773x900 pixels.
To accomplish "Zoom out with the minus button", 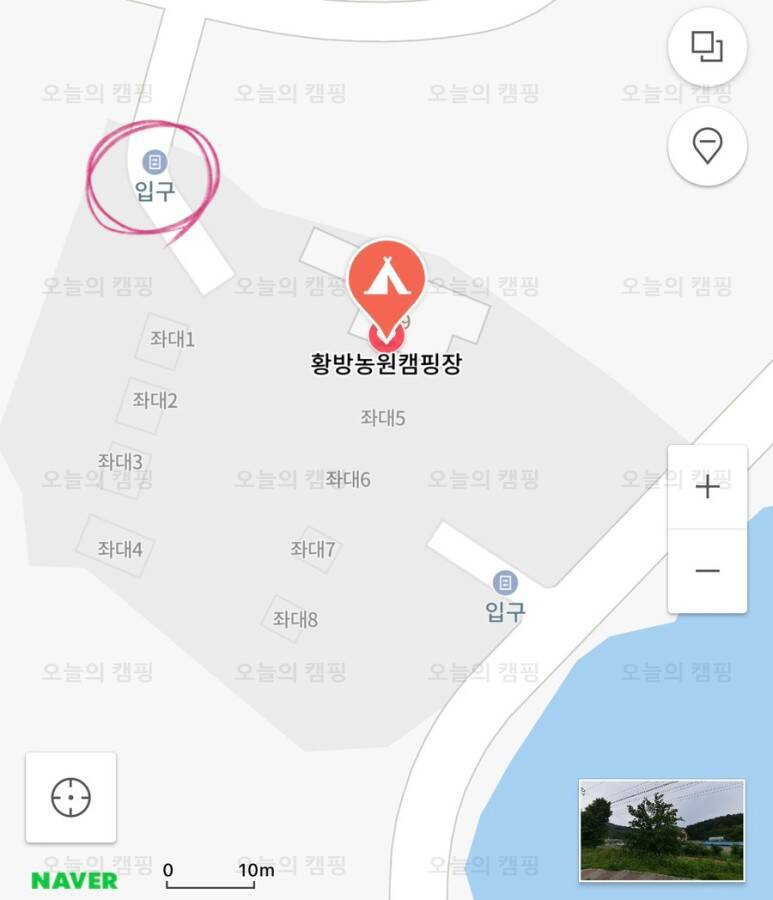I will tap(707, 571).
